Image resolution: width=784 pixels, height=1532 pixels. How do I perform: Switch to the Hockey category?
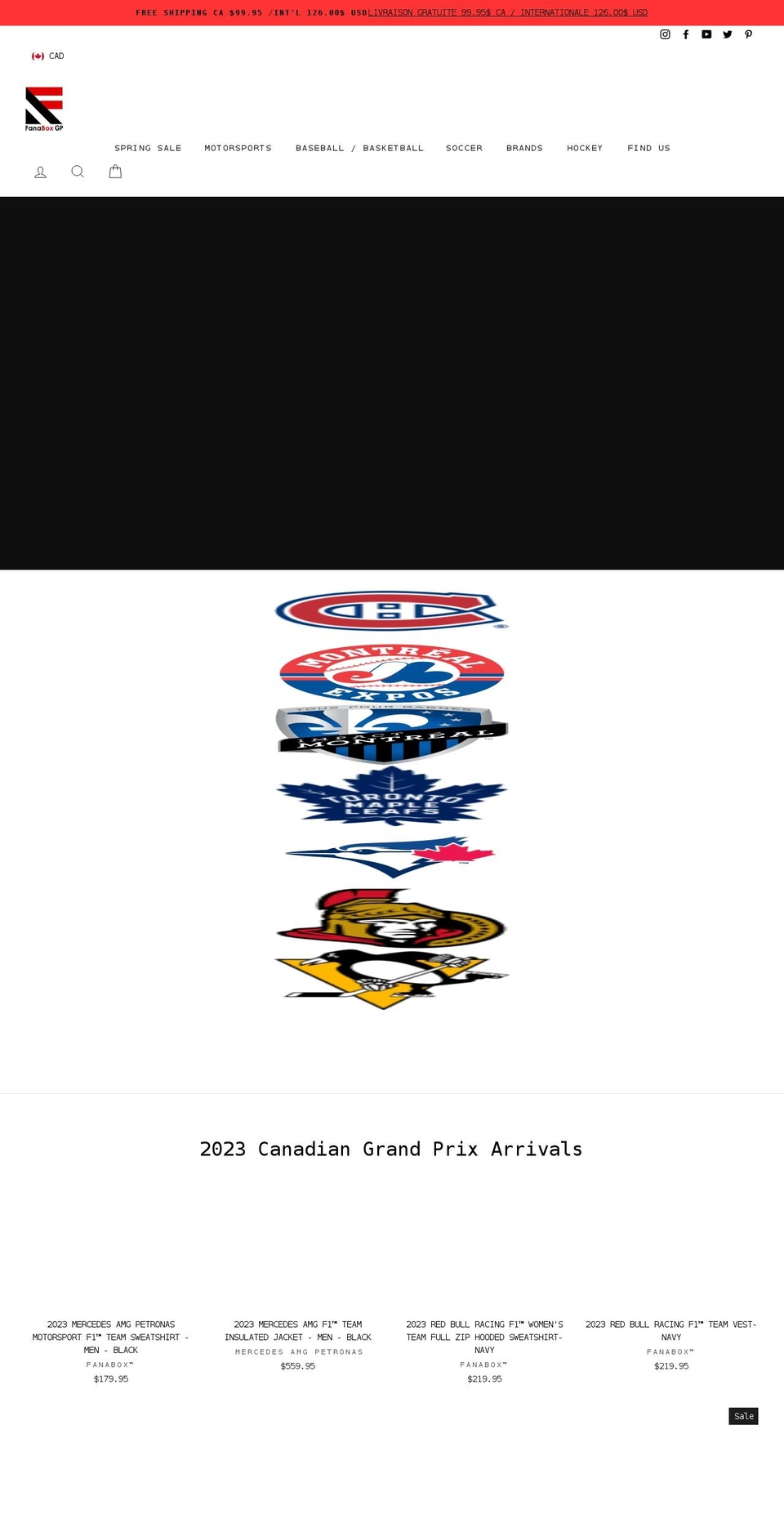[x=585, y=148]
